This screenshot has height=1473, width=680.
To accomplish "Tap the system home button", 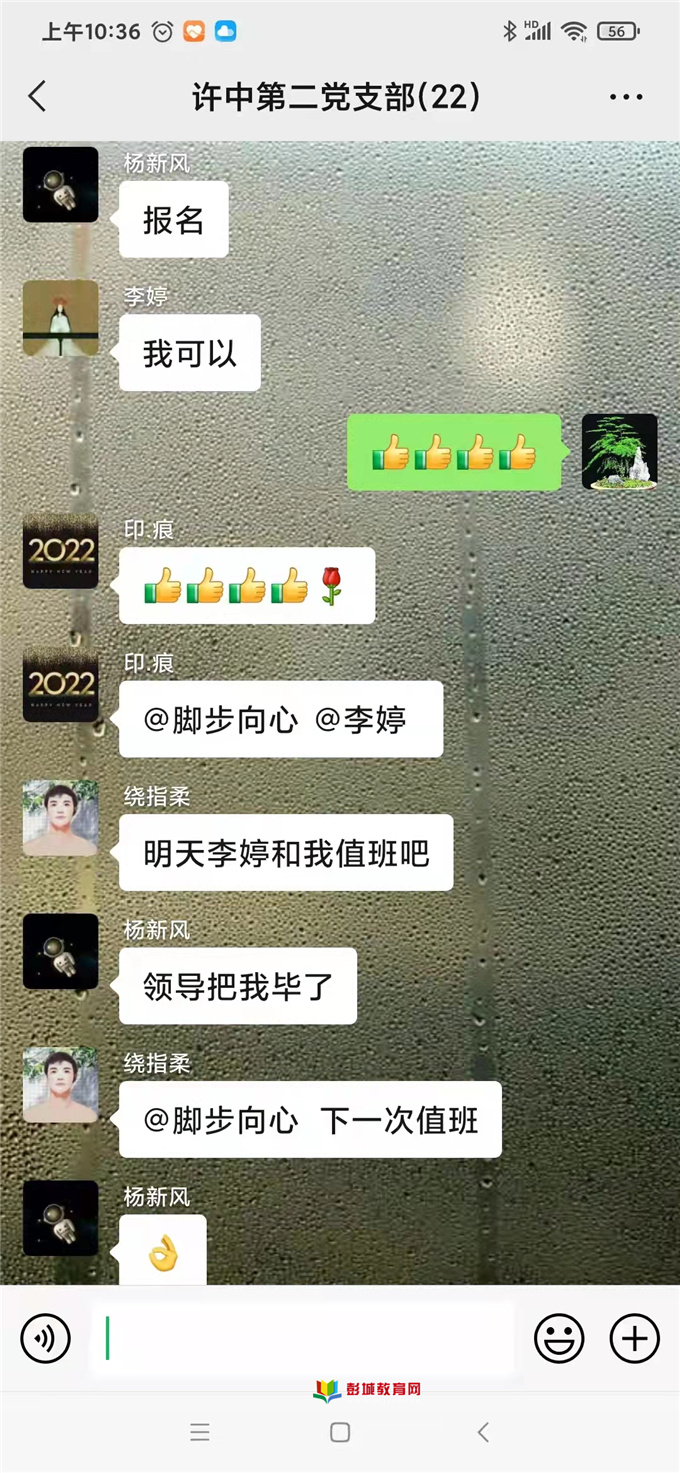I will (x=340, y=1433).
